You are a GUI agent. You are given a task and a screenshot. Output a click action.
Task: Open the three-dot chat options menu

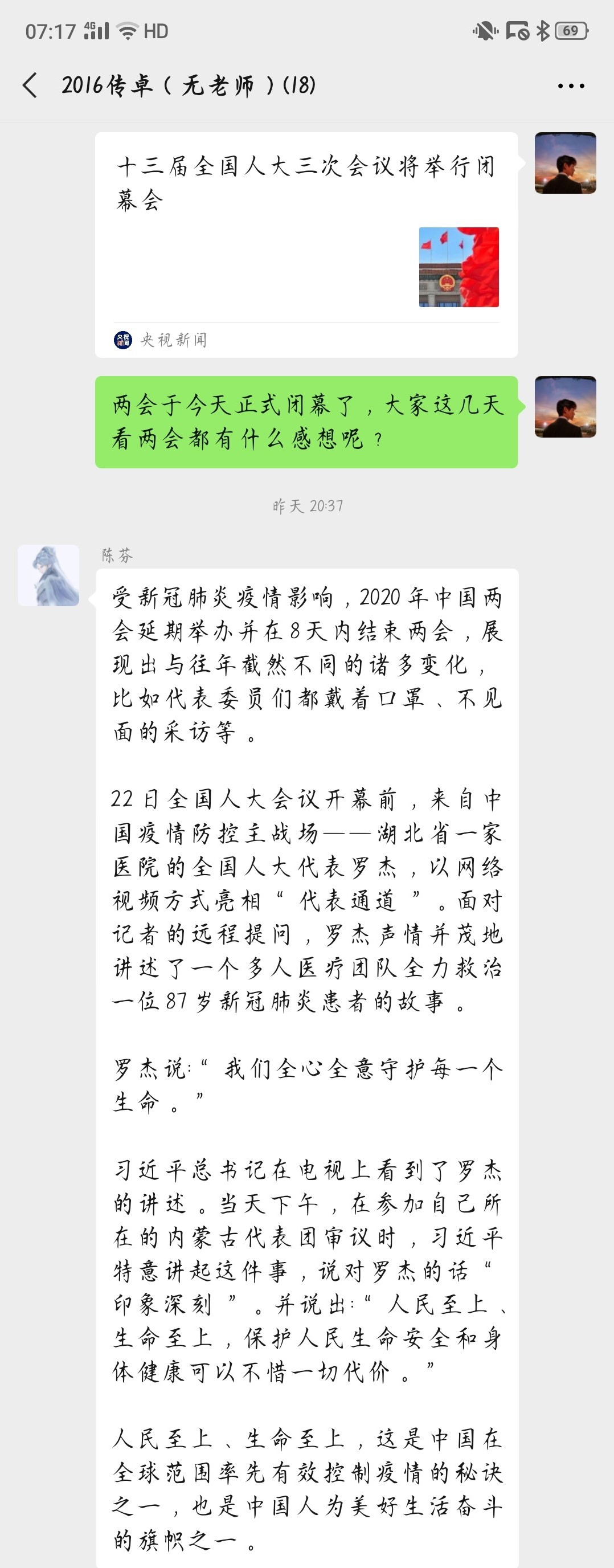(571, 86)
